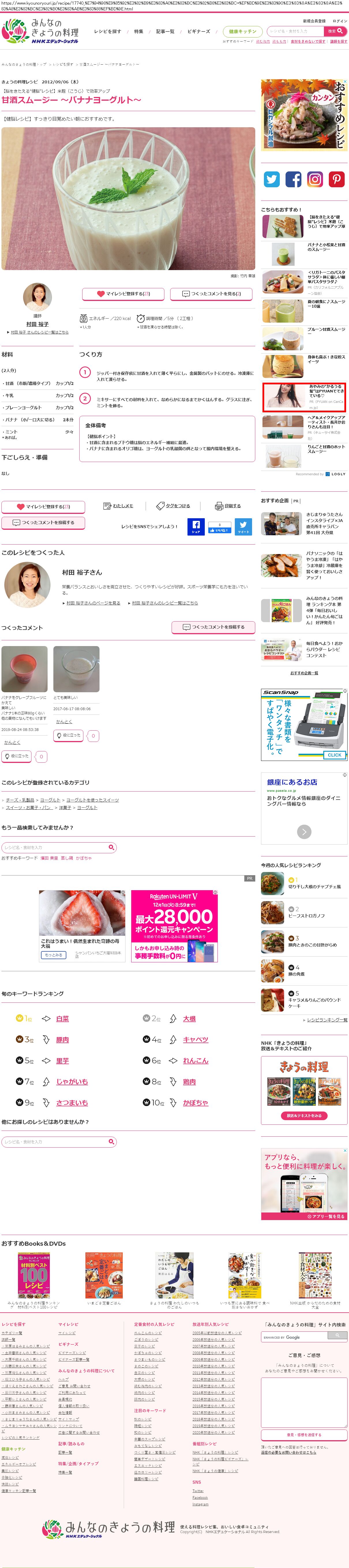Tap わたしメモ
Image resolution: width=349 pixels, height=1568 pixels.
[119, 506]
